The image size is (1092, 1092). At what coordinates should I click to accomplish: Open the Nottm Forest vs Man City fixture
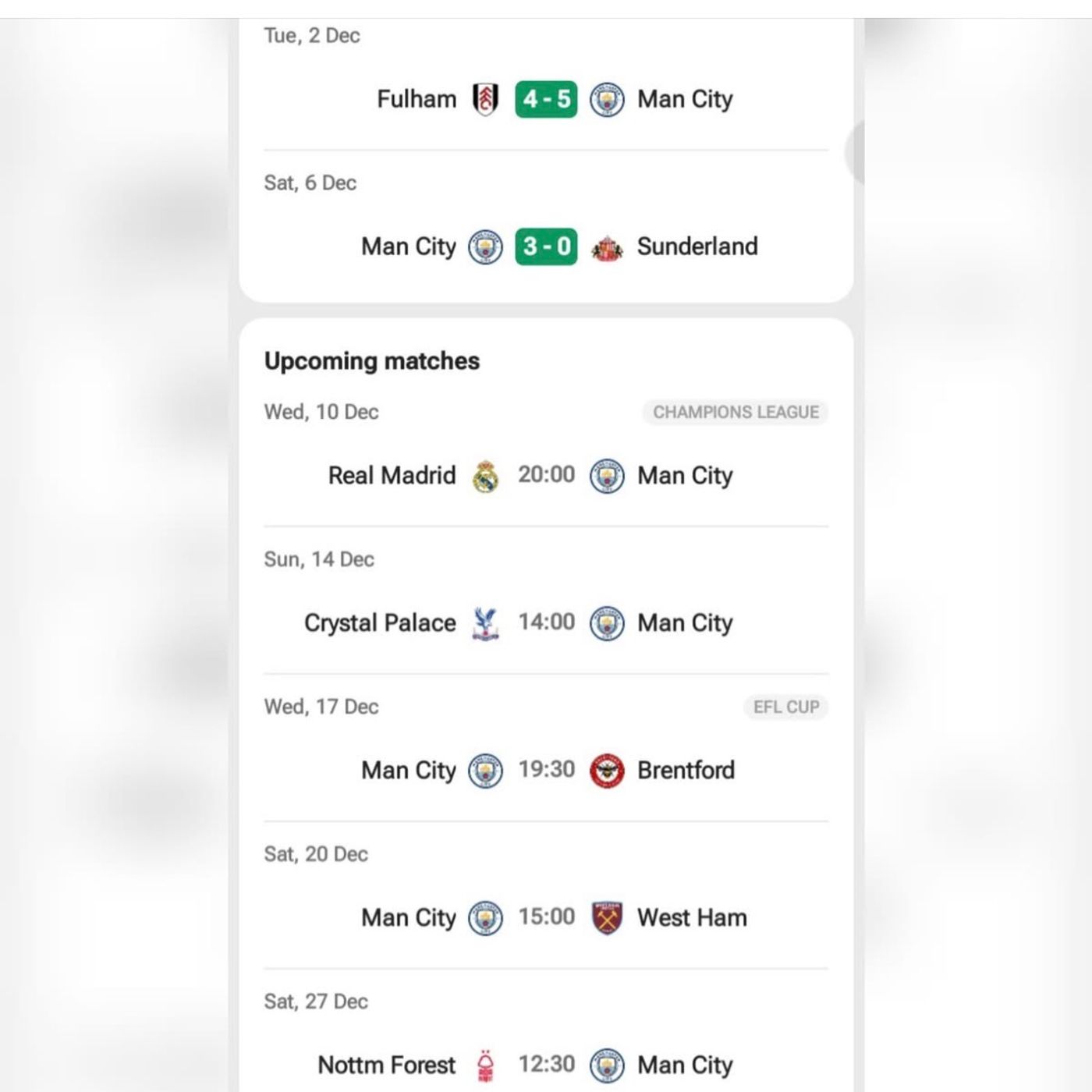click(x=546, y=1065)
